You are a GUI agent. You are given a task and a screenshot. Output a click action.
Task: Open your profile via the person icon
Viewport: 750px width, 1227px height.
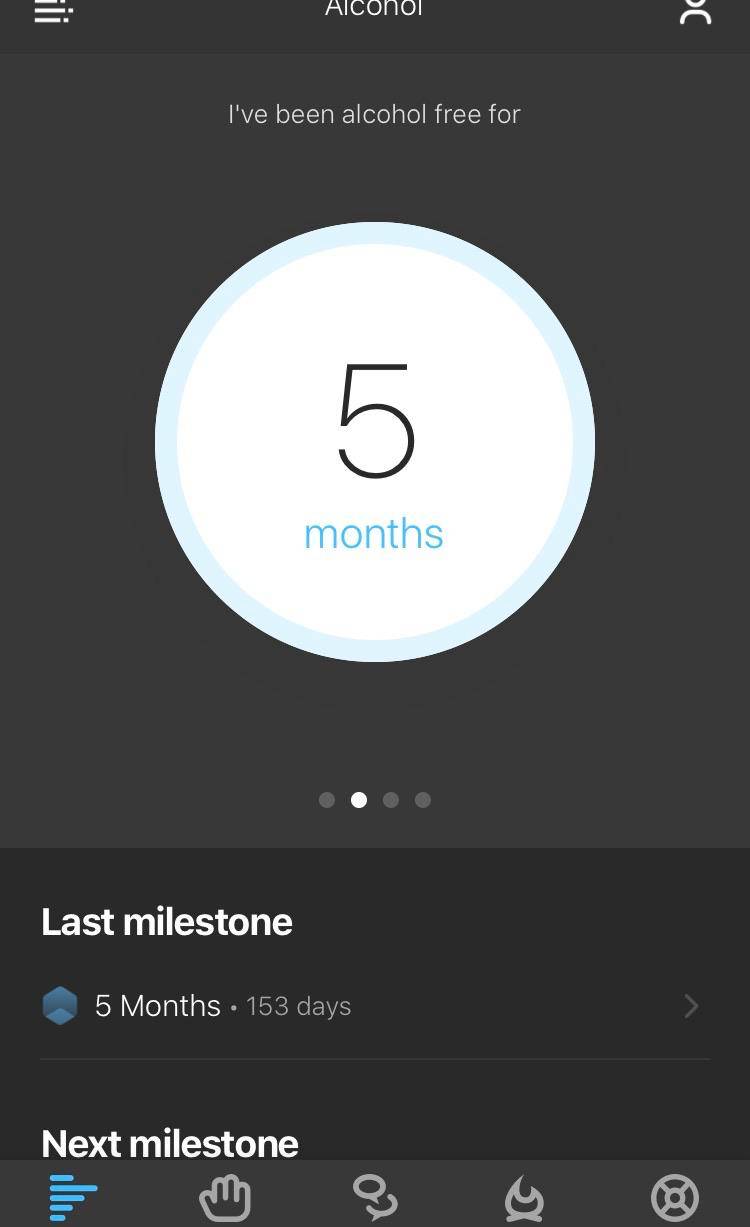(695, 12)
